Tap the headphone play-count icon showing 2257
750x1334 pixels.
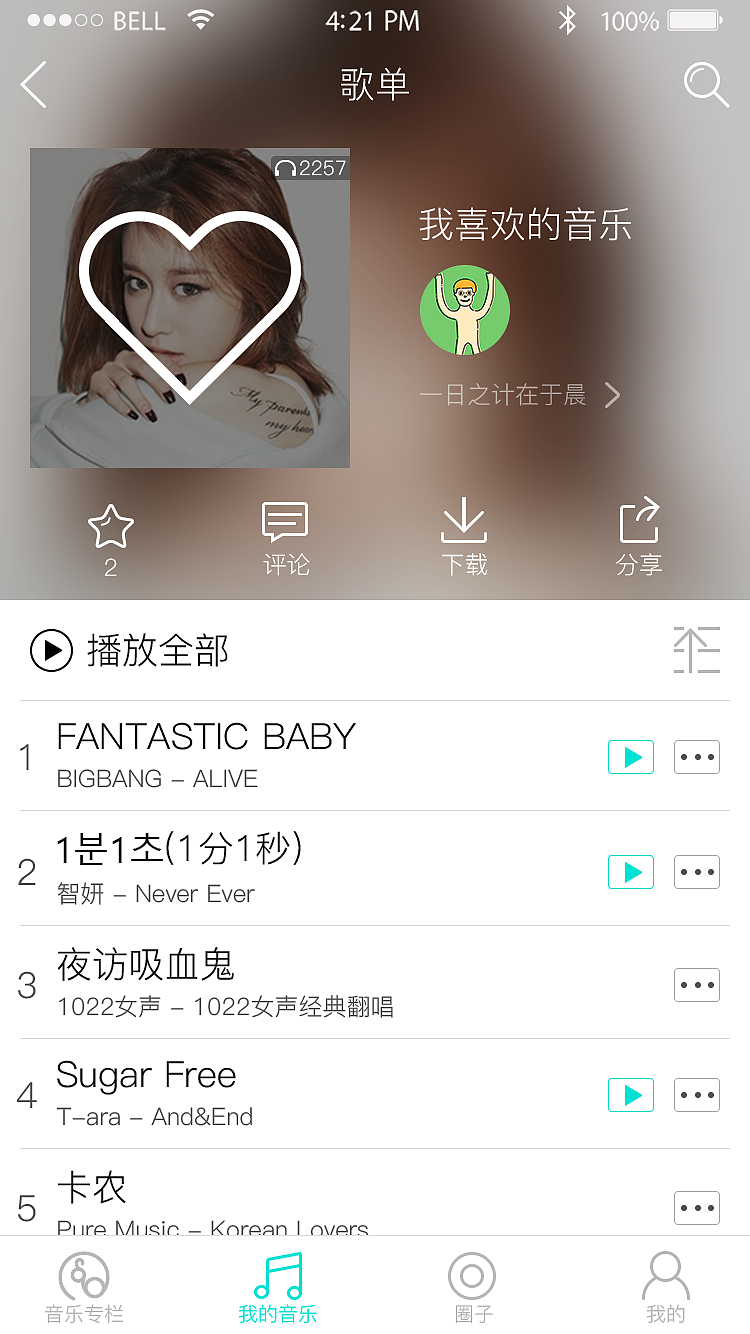pos(312,168)
